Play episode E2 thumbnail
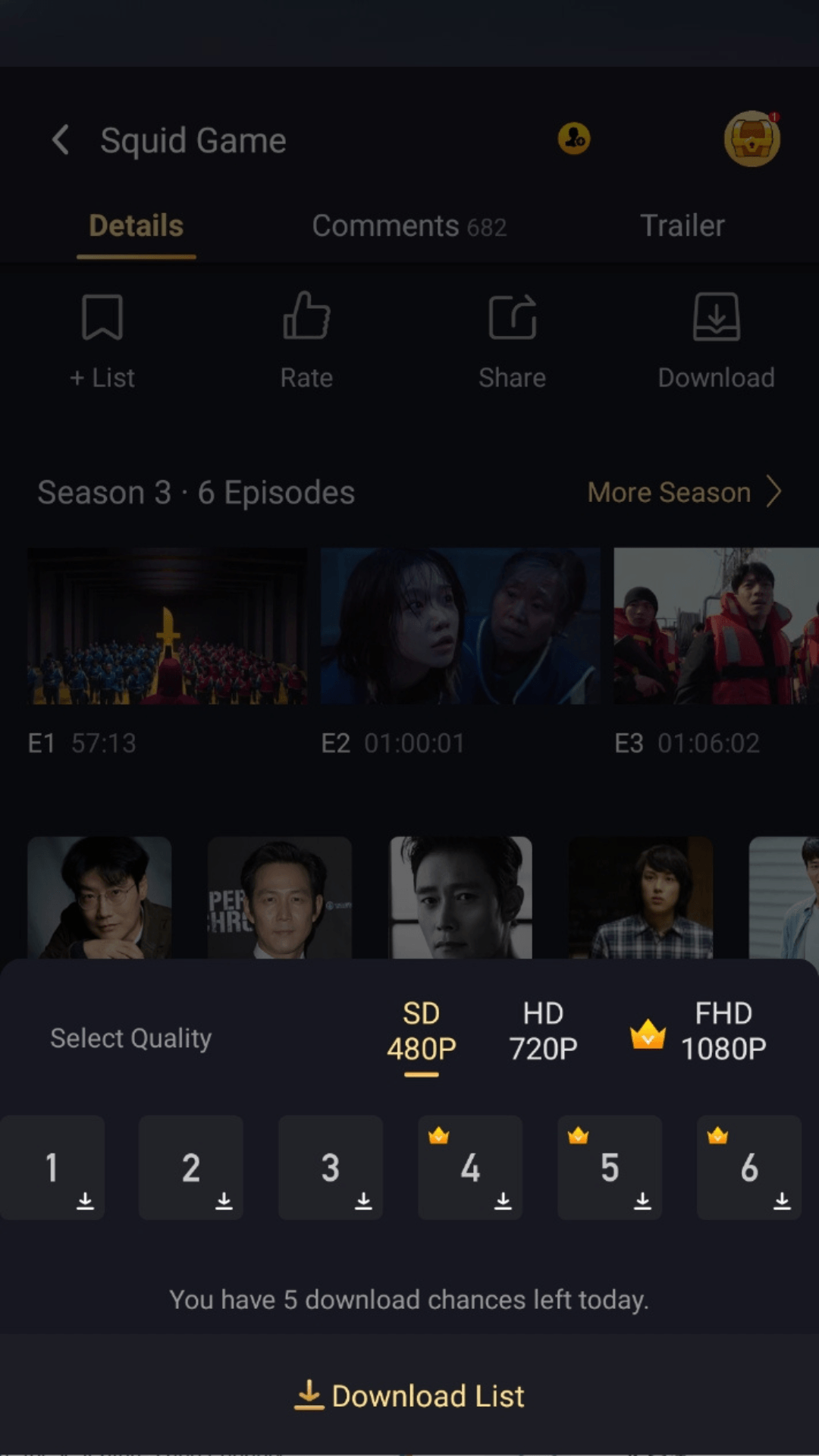Viewport: 819px width, 1456px height. 460,626
